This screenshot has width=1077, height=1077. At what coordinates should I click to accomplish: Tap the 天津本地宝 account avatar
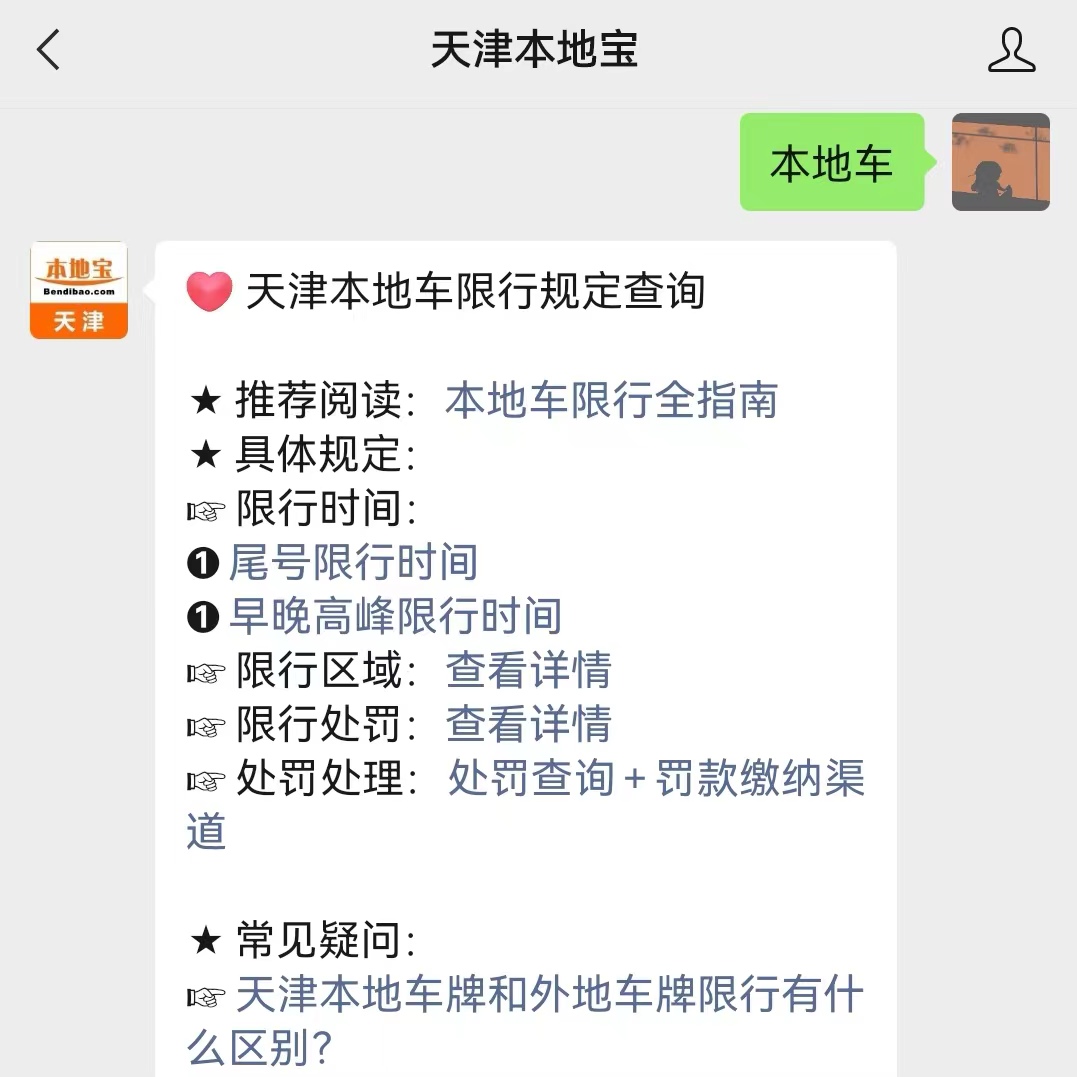79,290
